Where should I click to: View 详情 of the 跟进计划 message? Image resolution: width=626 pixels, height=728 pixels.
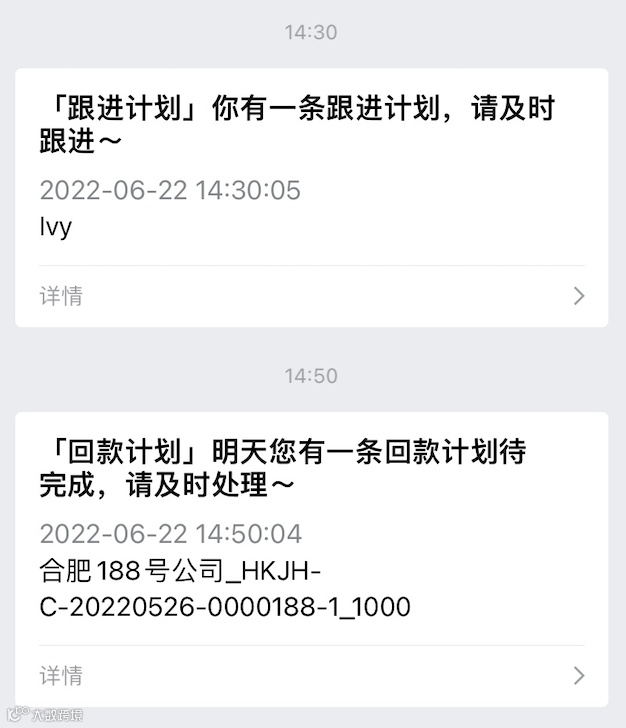click(310, 296)
